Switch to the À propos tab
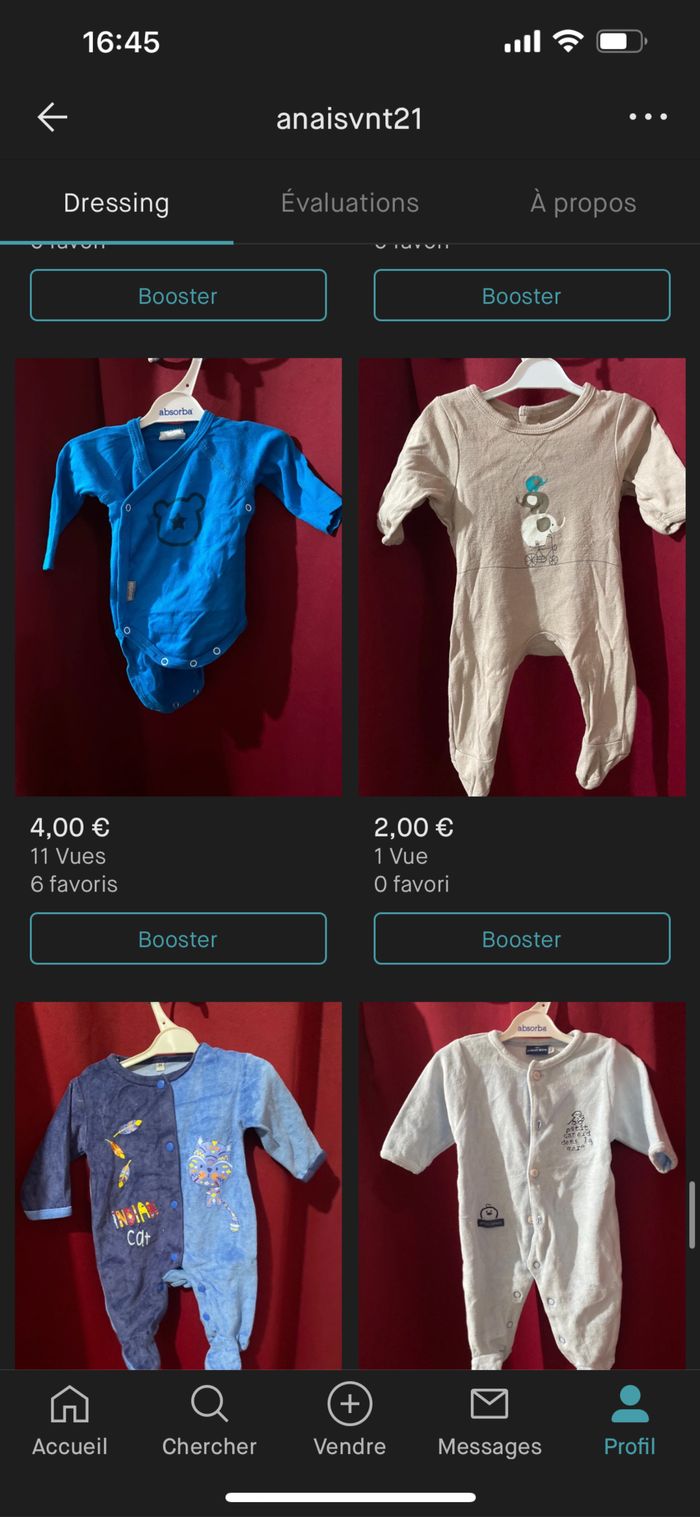 (583, 203)
